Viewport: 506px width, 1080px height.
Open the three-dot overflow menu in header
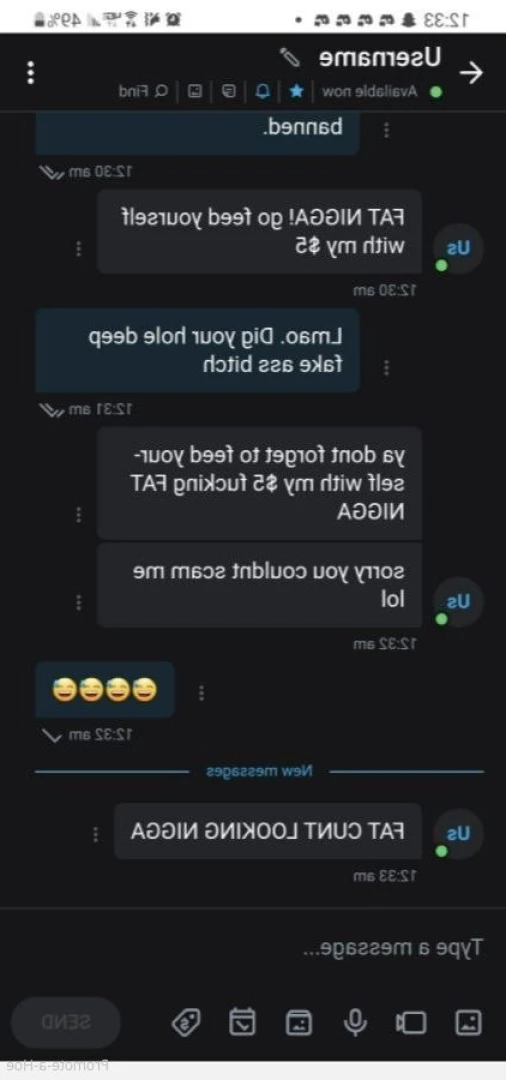click(x=30, y=73)
